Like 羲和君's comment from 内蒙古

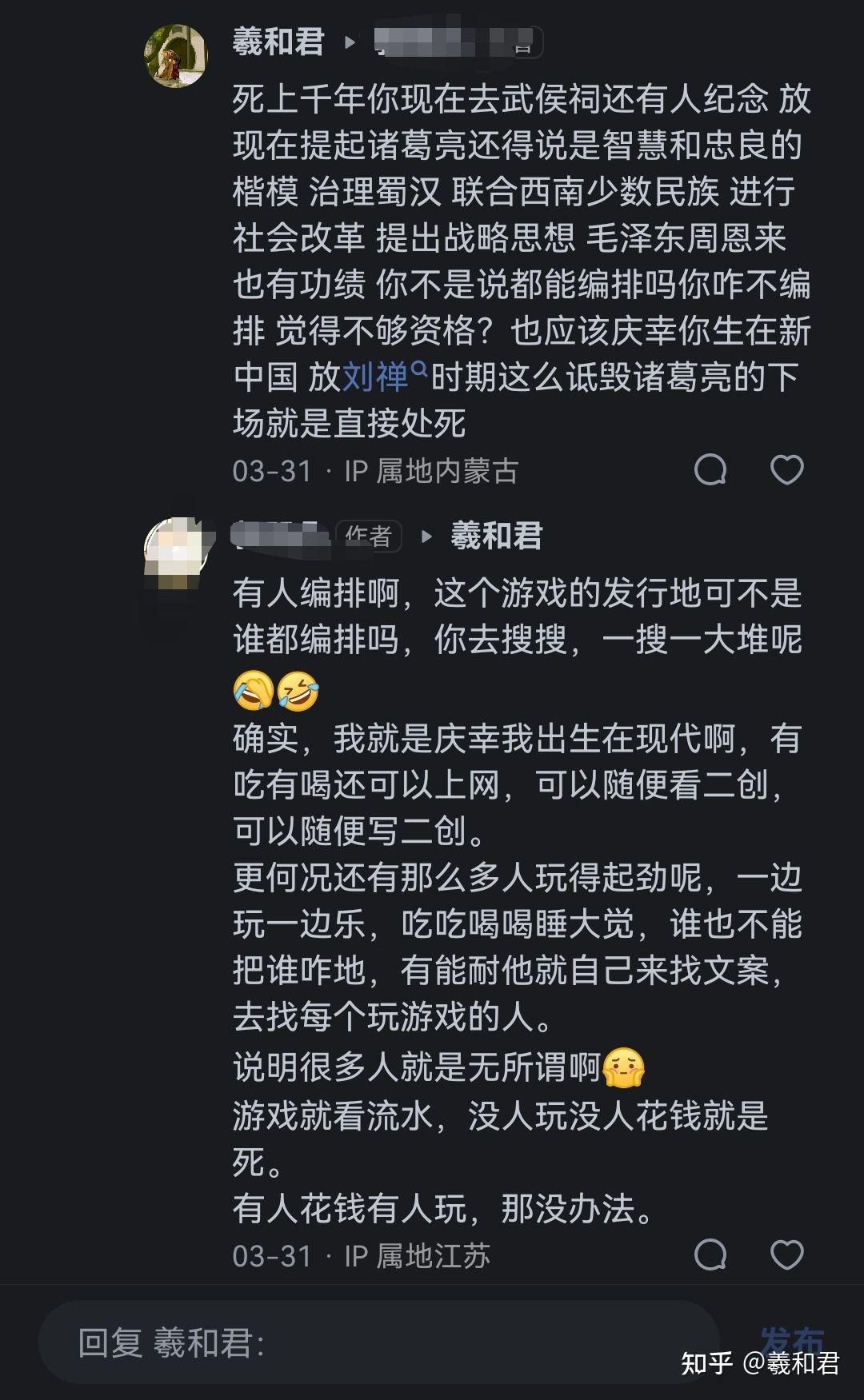pyautogui.click(x=786, y=469)
